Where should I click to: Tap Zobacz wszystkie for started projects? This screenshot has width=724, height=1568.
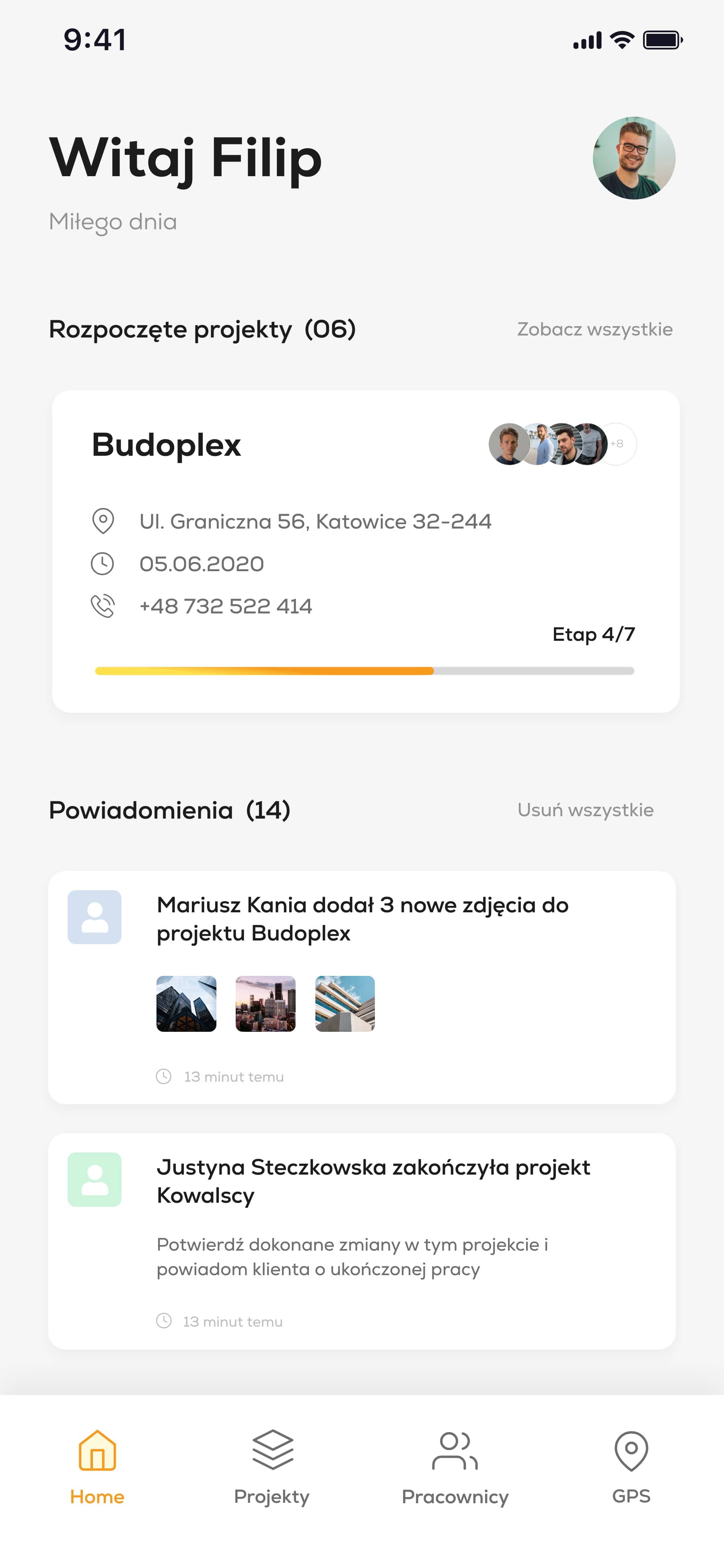pos(594,329)
